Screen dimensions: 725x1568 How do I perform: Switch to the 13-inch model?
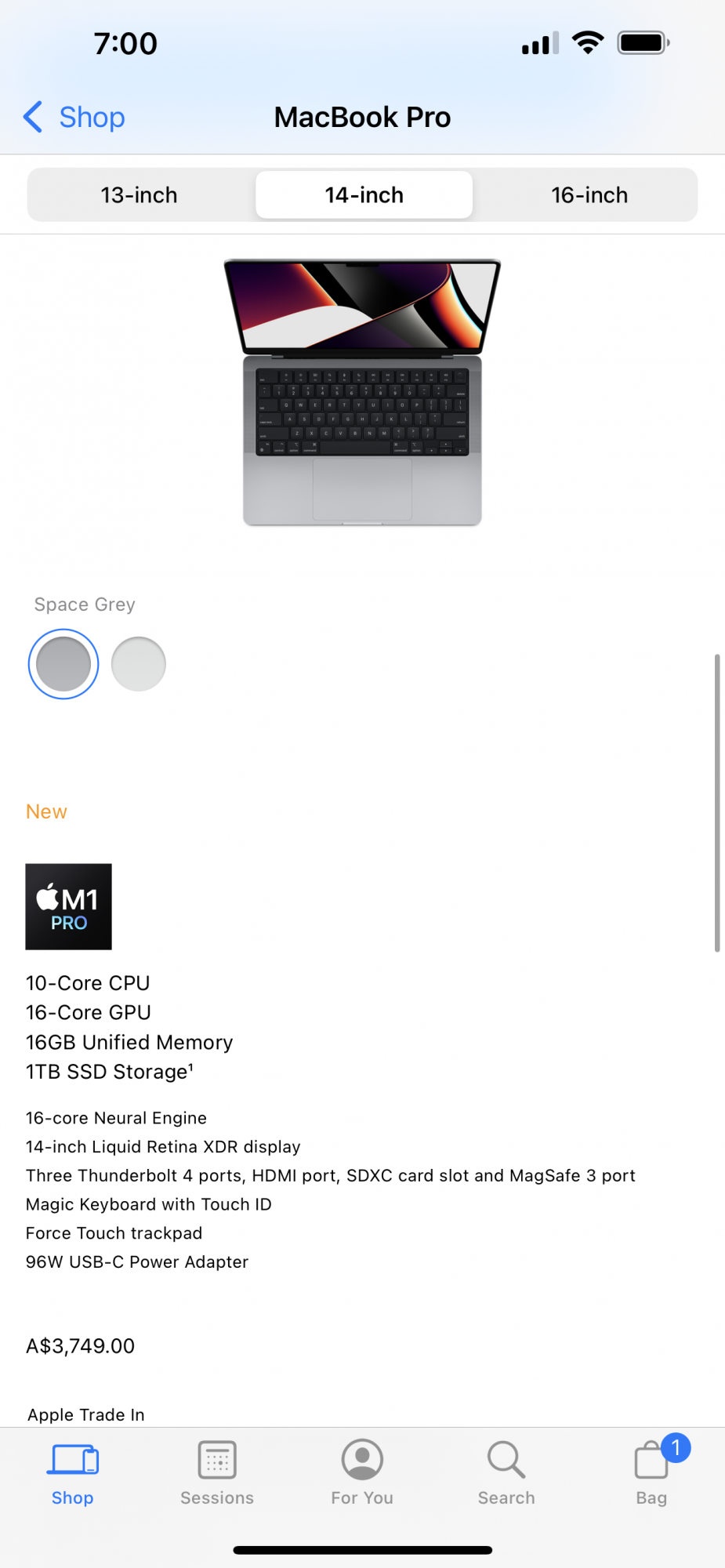[140, 194]
